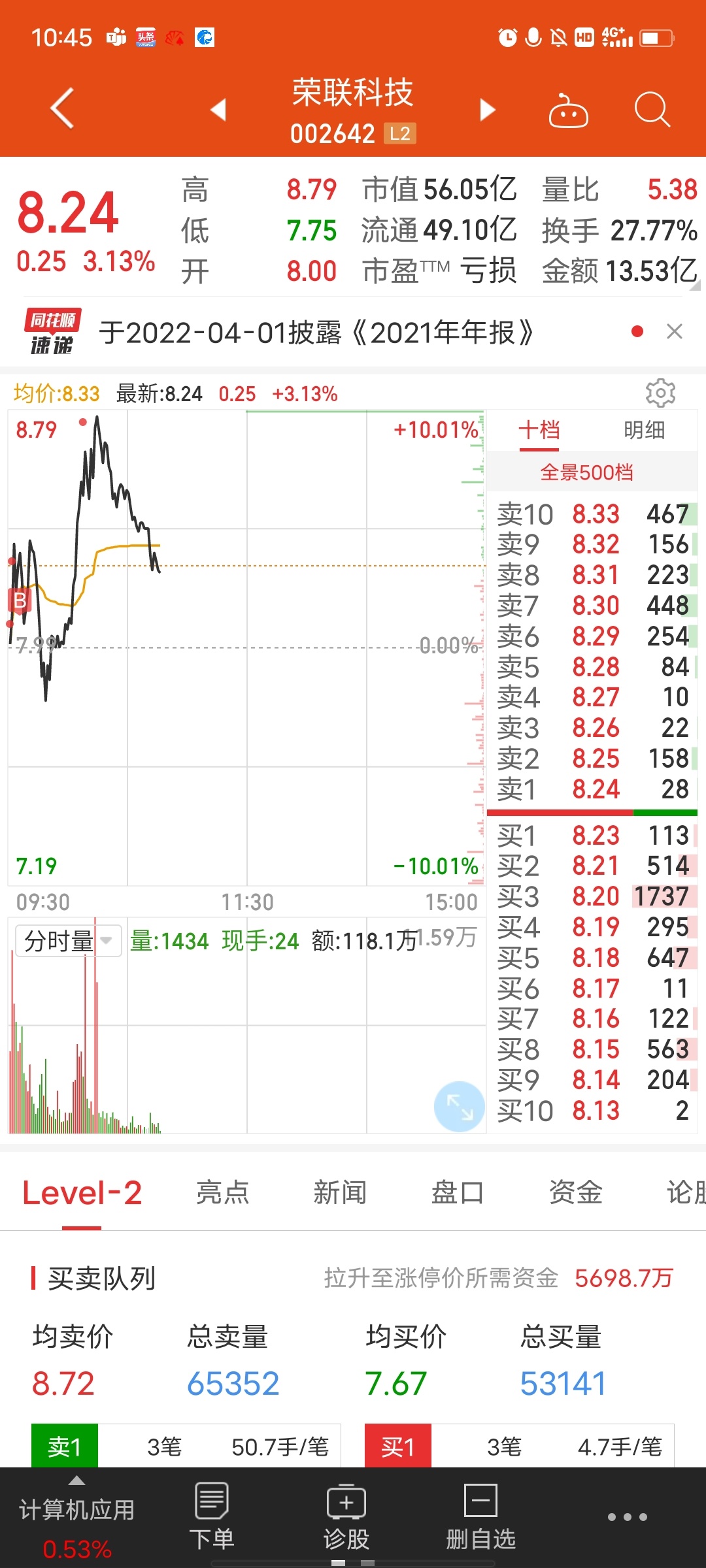Switch to the 资金 tab
Image resolution: width=706 pixels, height=1568 pixels.
tap(575, 1192)
